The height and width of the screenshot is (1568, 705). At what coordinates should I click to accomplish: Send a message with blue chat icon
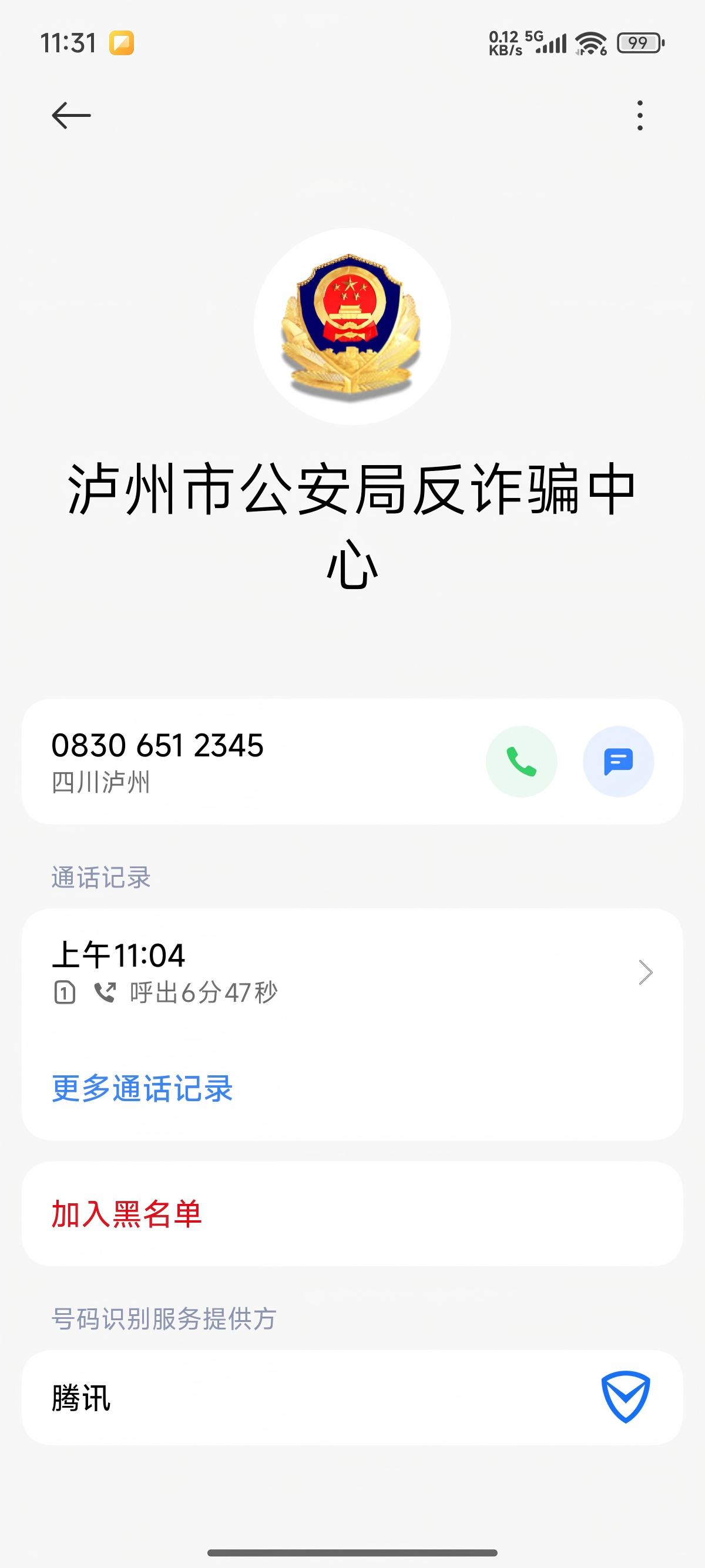(618, 762)
